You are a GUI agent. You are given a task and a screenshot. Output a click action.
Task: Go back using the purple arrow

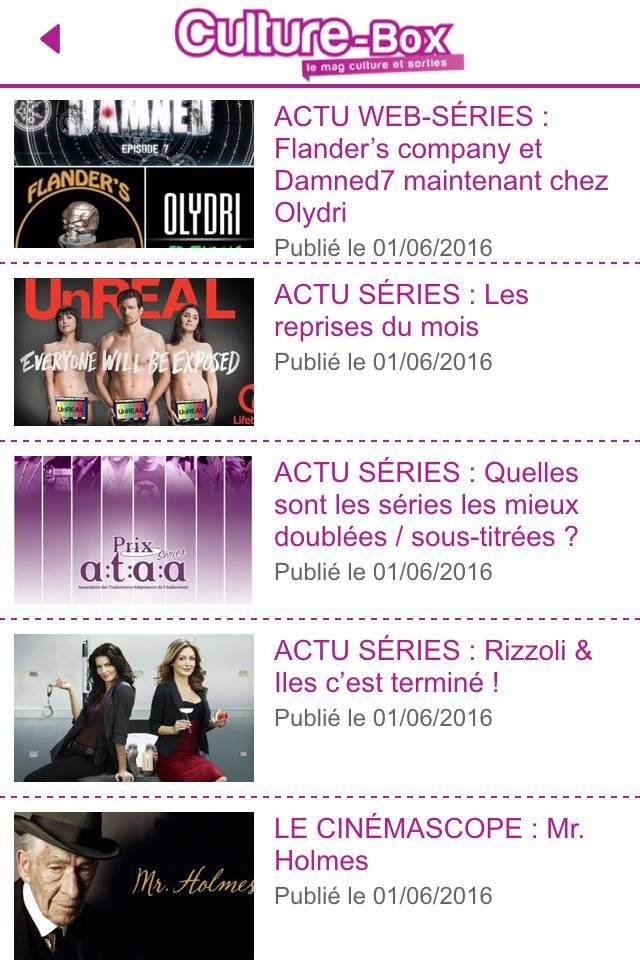[50, 39]
